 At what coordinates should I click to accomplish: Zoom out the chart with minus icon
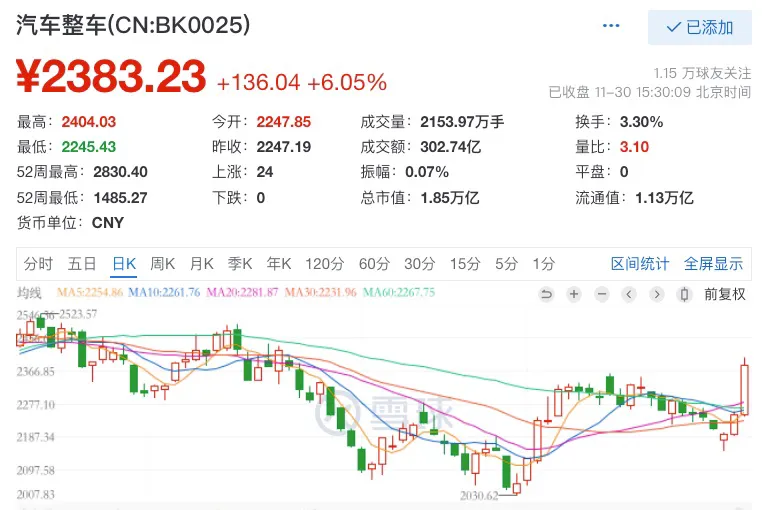[602, 294]
